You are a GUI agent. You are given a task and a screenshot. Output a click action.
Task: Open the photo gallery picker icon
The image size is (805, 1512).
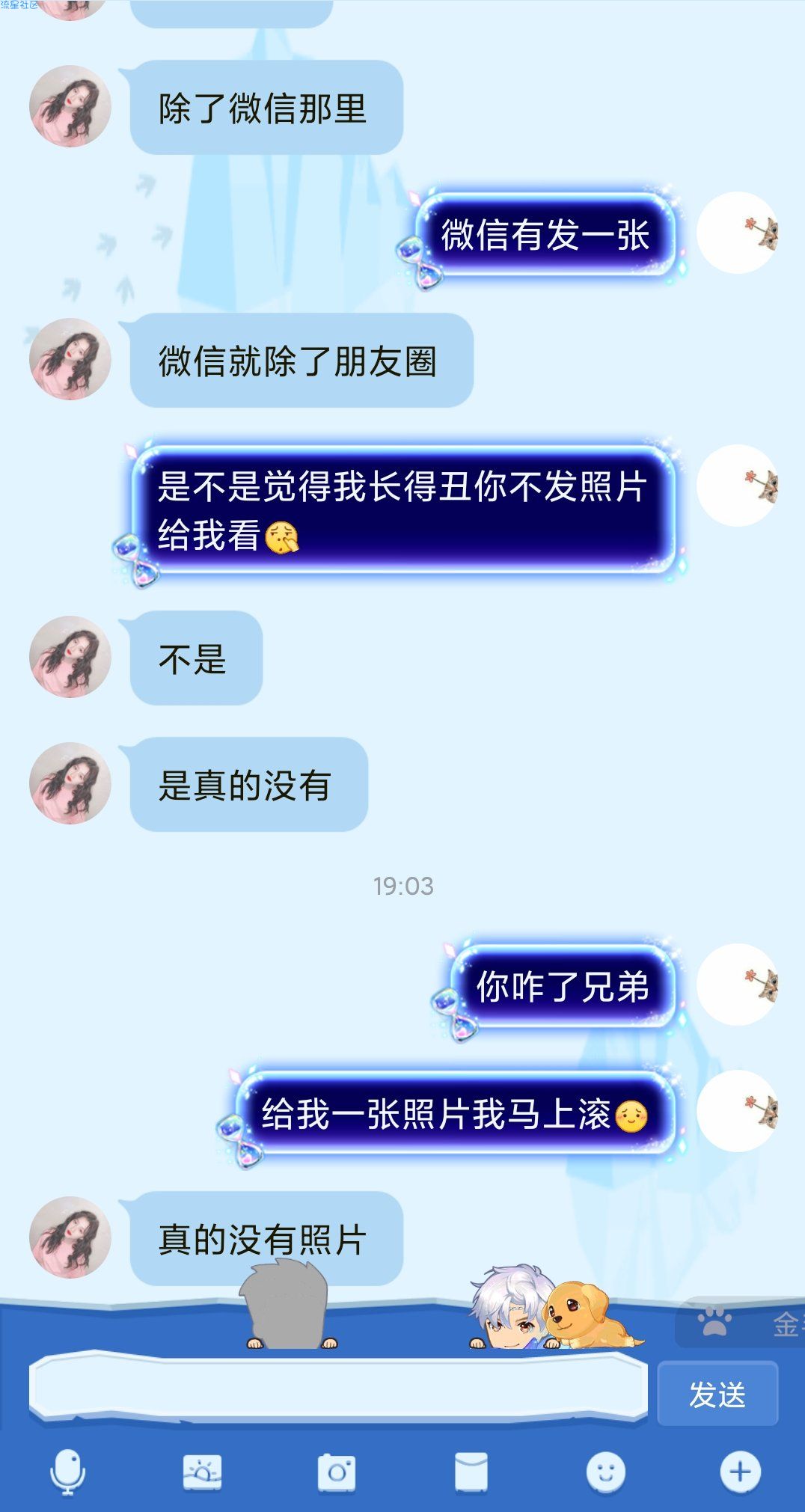click(202, 1472)
